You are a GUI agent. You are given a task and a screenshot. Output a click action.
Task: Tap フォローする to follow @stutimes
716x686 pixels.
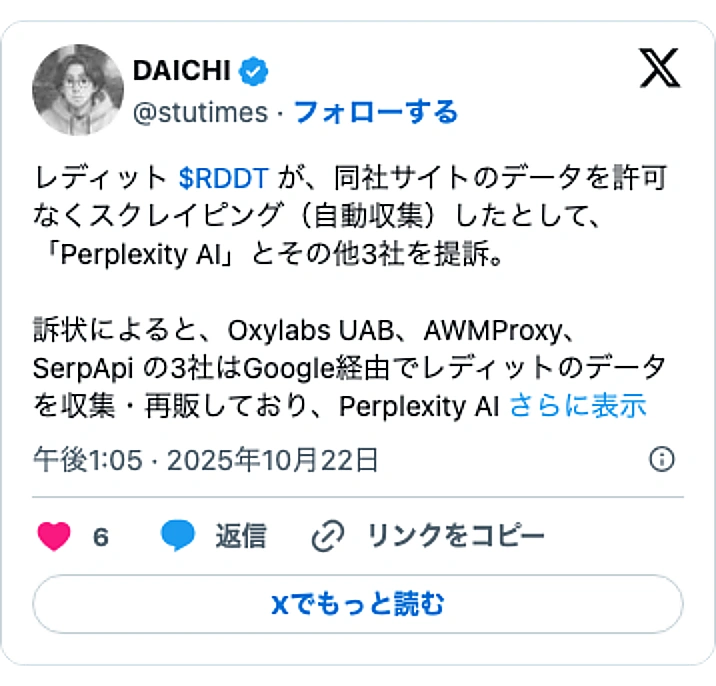point(375,112)
